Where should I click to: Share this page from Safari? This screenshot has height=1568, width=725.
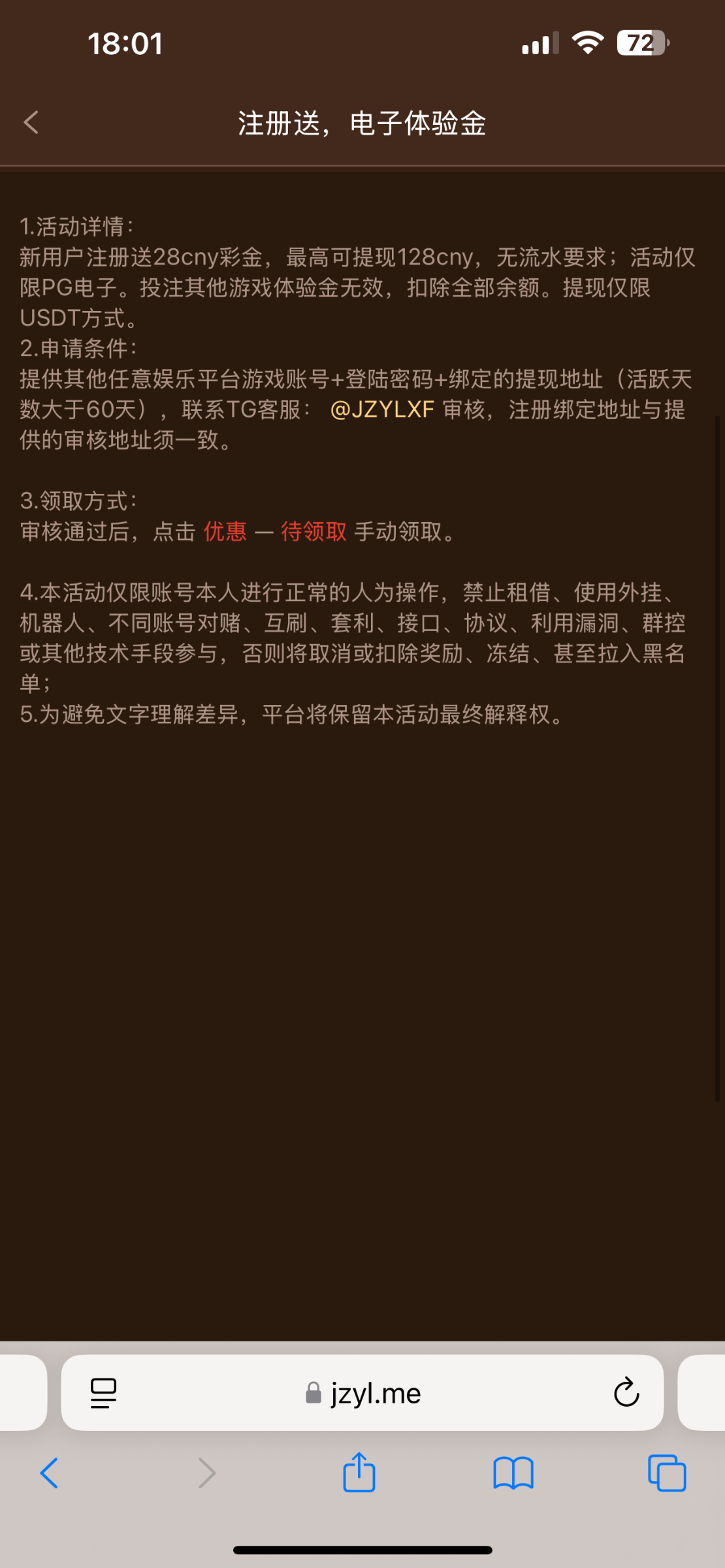tap(359, 1473)
